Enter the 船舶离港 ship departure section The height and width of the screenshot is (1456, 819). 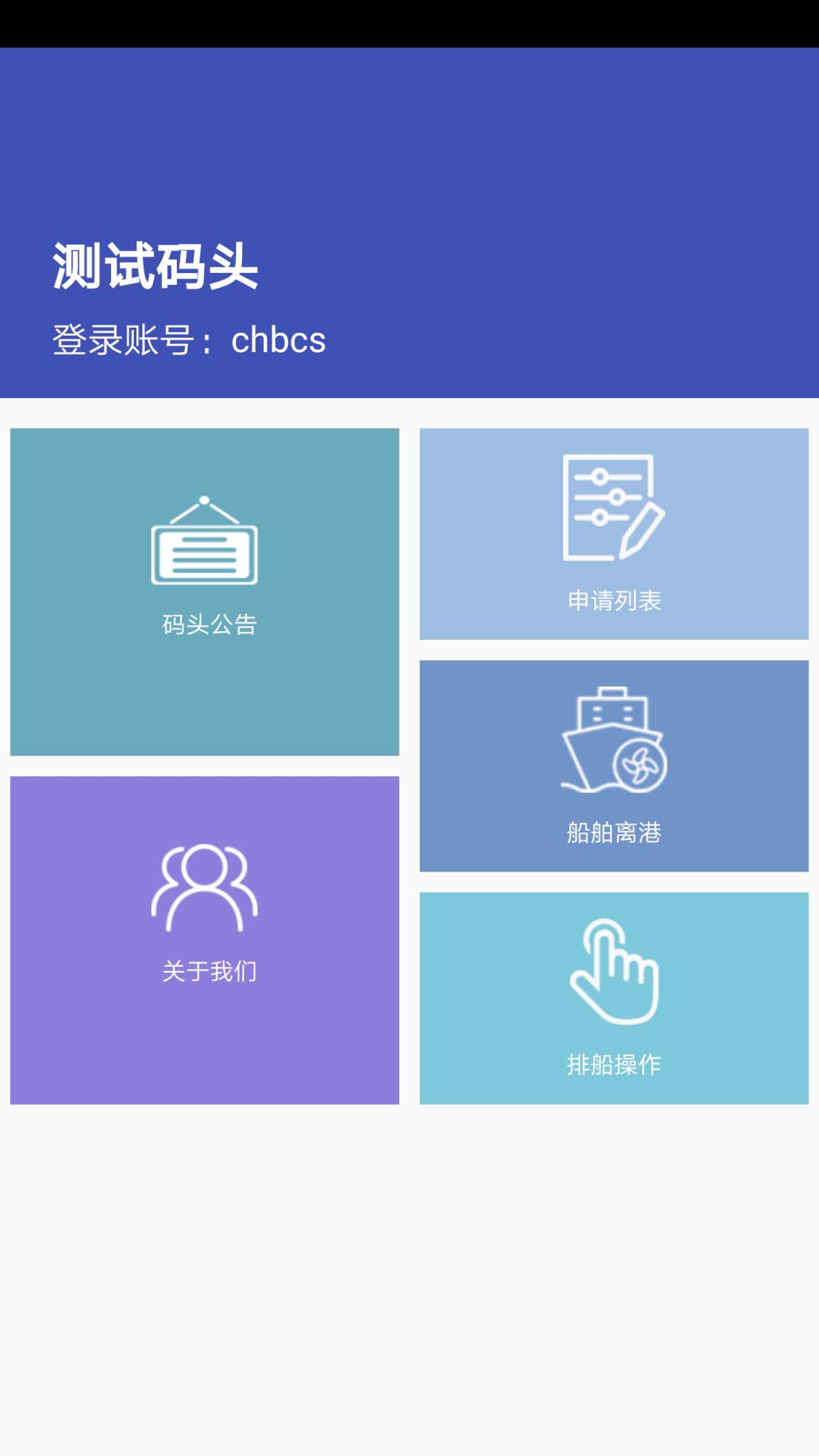615,770
